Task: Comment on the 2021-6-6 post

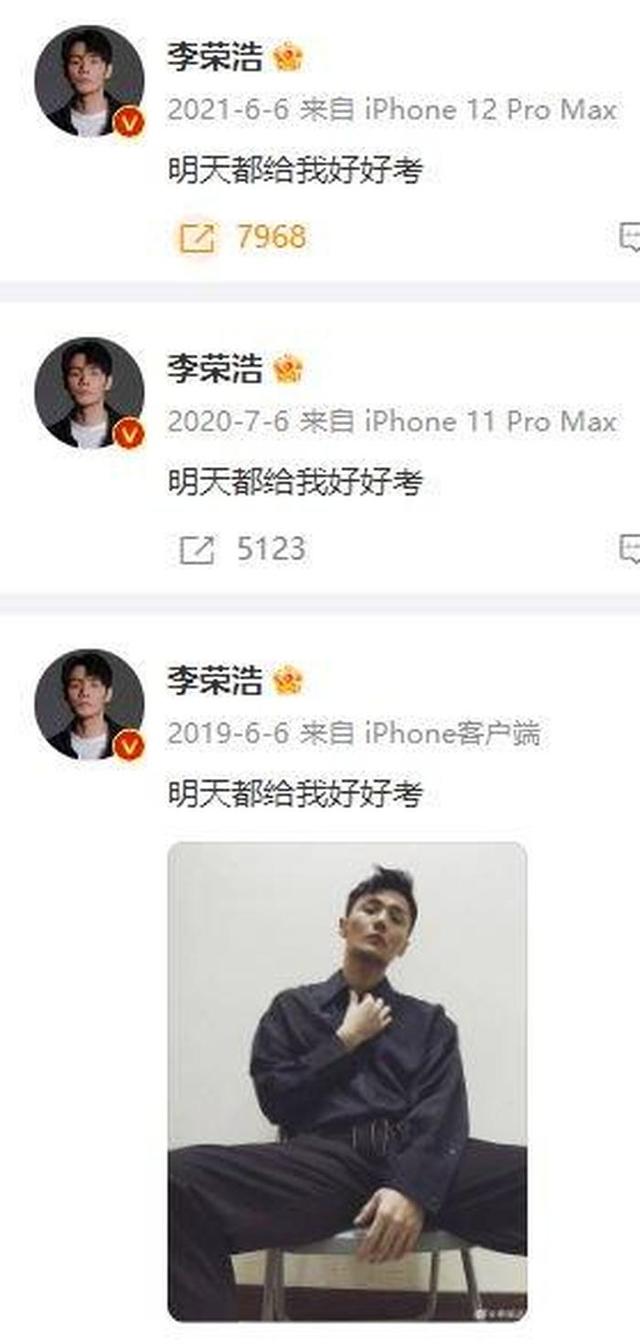Action: (x=630, y=237)
